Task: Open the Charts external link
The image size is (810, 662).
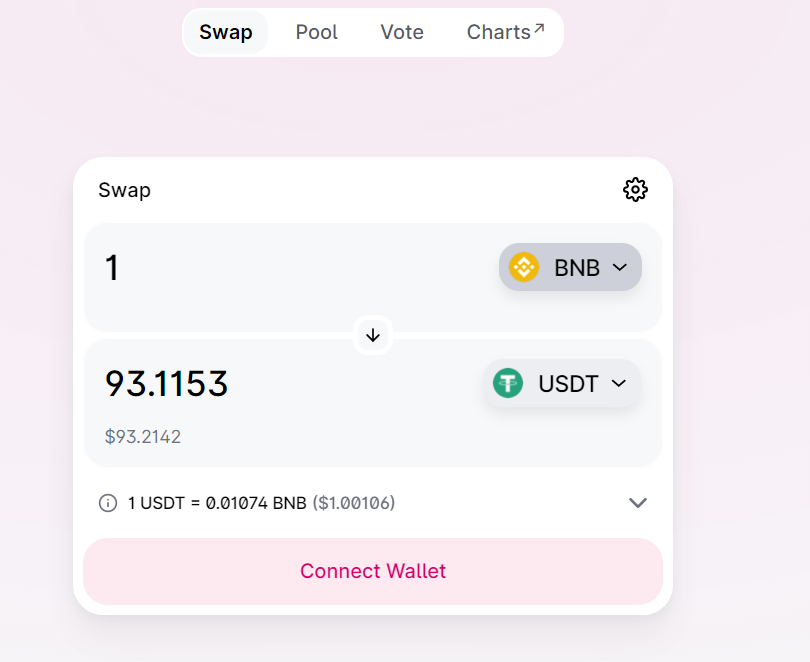Action: tap(505, 32)
